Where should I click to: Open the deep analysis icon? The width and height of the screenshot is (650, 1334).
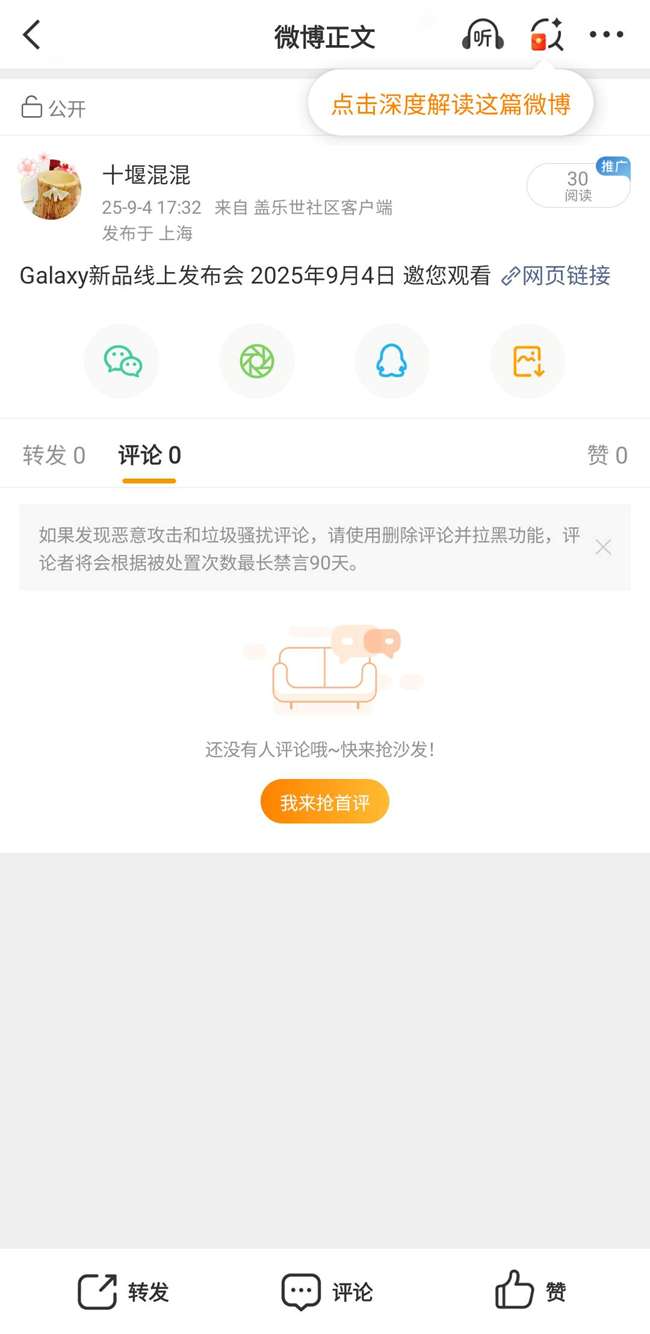(546, 36)
